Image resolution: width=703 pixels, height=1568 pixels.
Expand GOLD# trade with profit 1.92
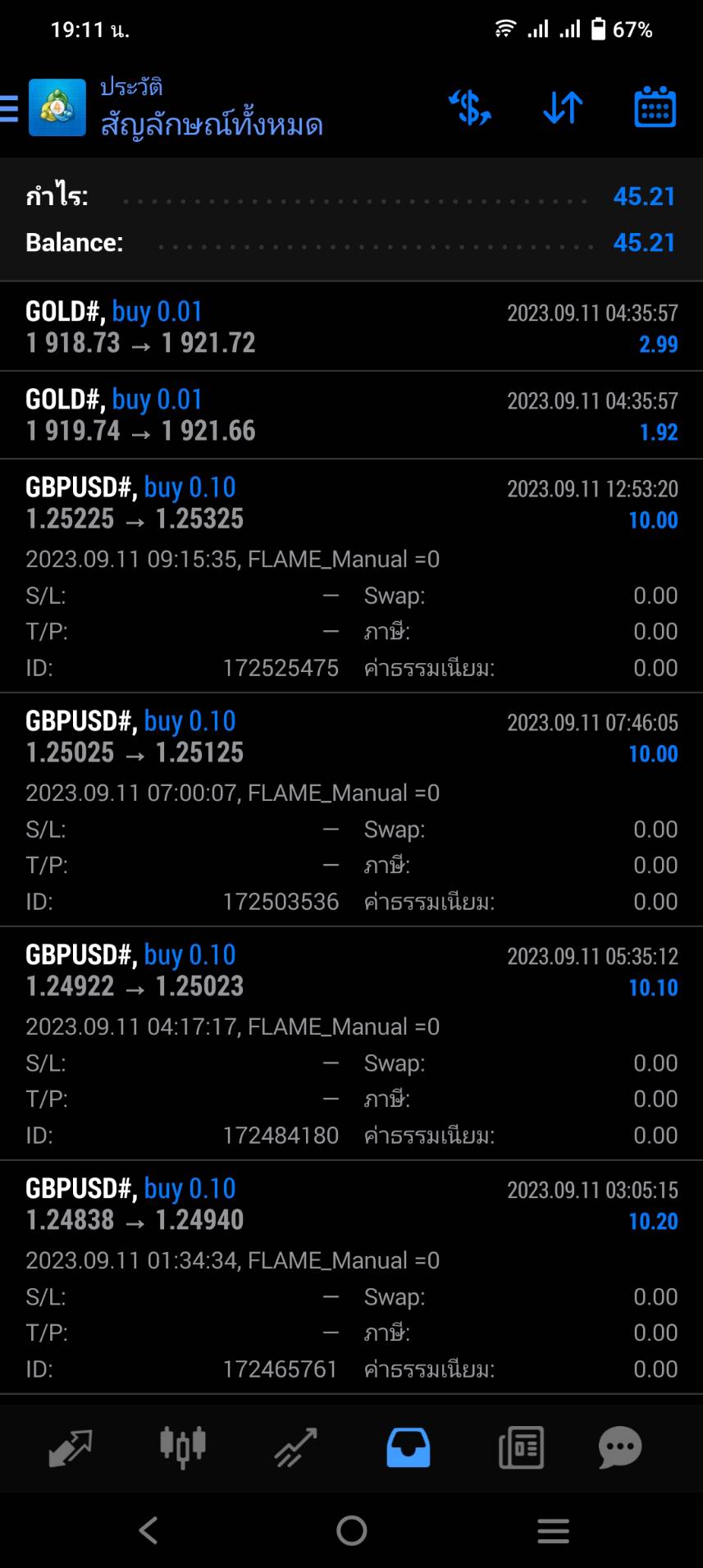point(351,415)
